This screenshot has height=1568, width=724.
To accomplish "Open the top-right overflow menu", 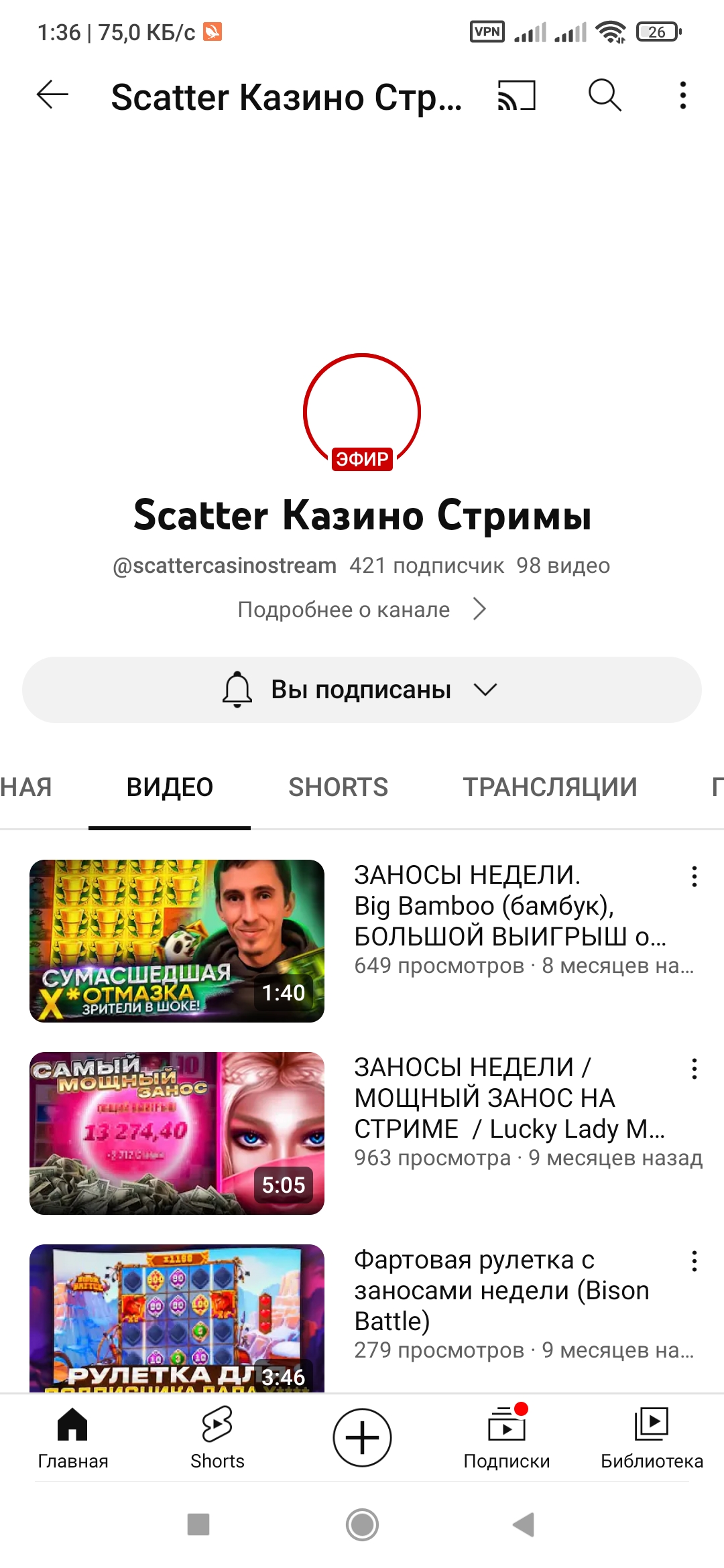I will point(682,95).
